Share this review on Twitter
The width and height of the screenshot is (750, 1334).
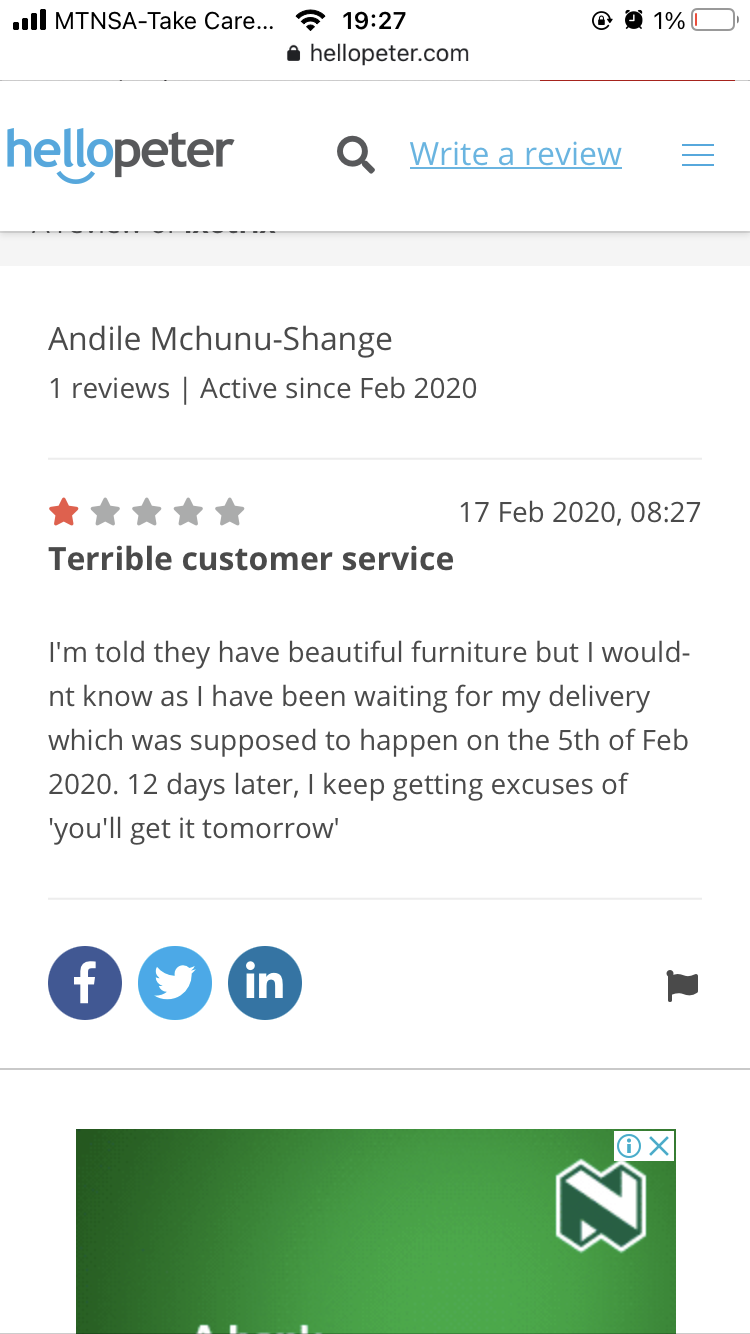(x=175, y=983)
